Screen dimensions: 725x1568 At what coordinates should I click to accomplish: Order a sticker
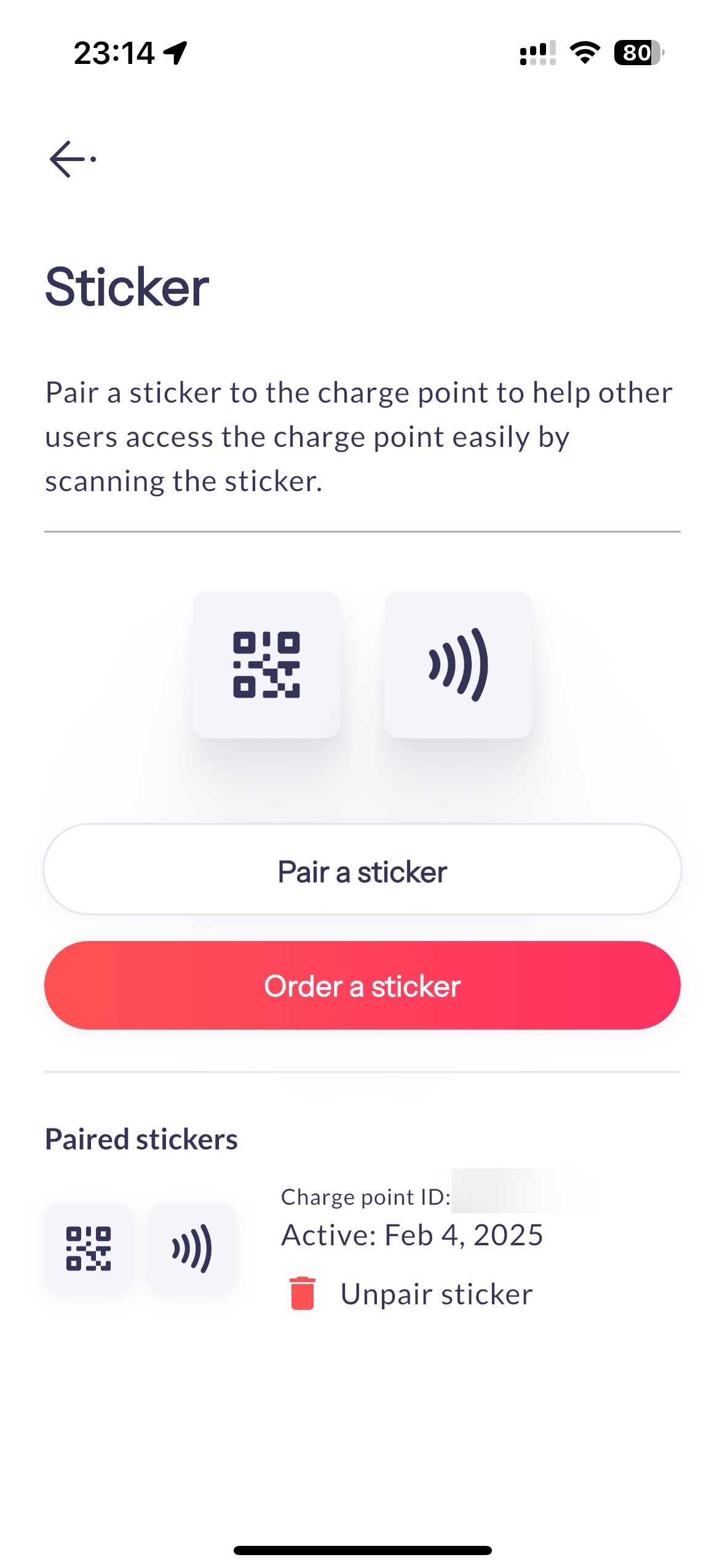click(x=362, y=986)
